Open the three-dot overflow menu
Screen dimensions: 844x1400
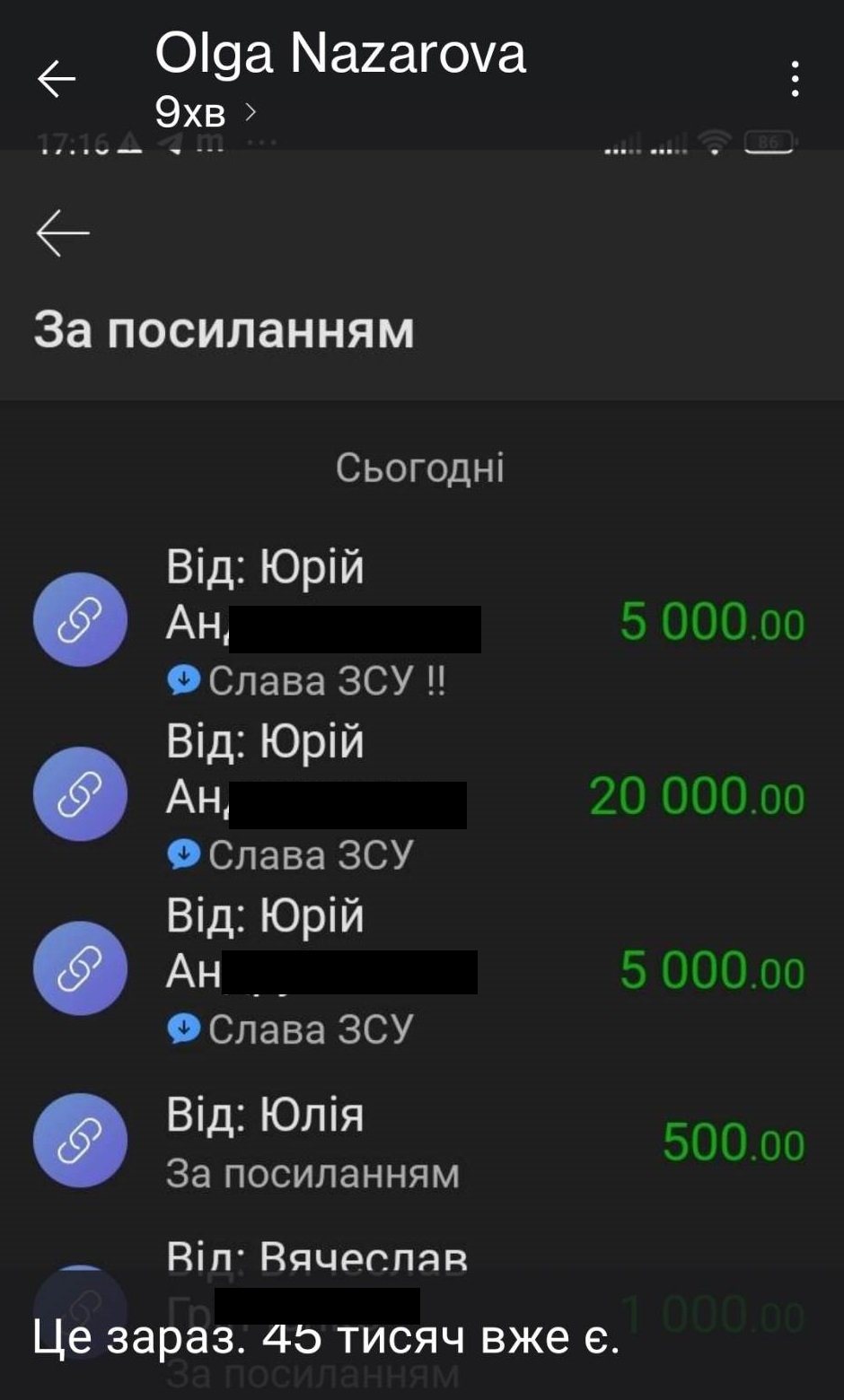click(795, 79)
